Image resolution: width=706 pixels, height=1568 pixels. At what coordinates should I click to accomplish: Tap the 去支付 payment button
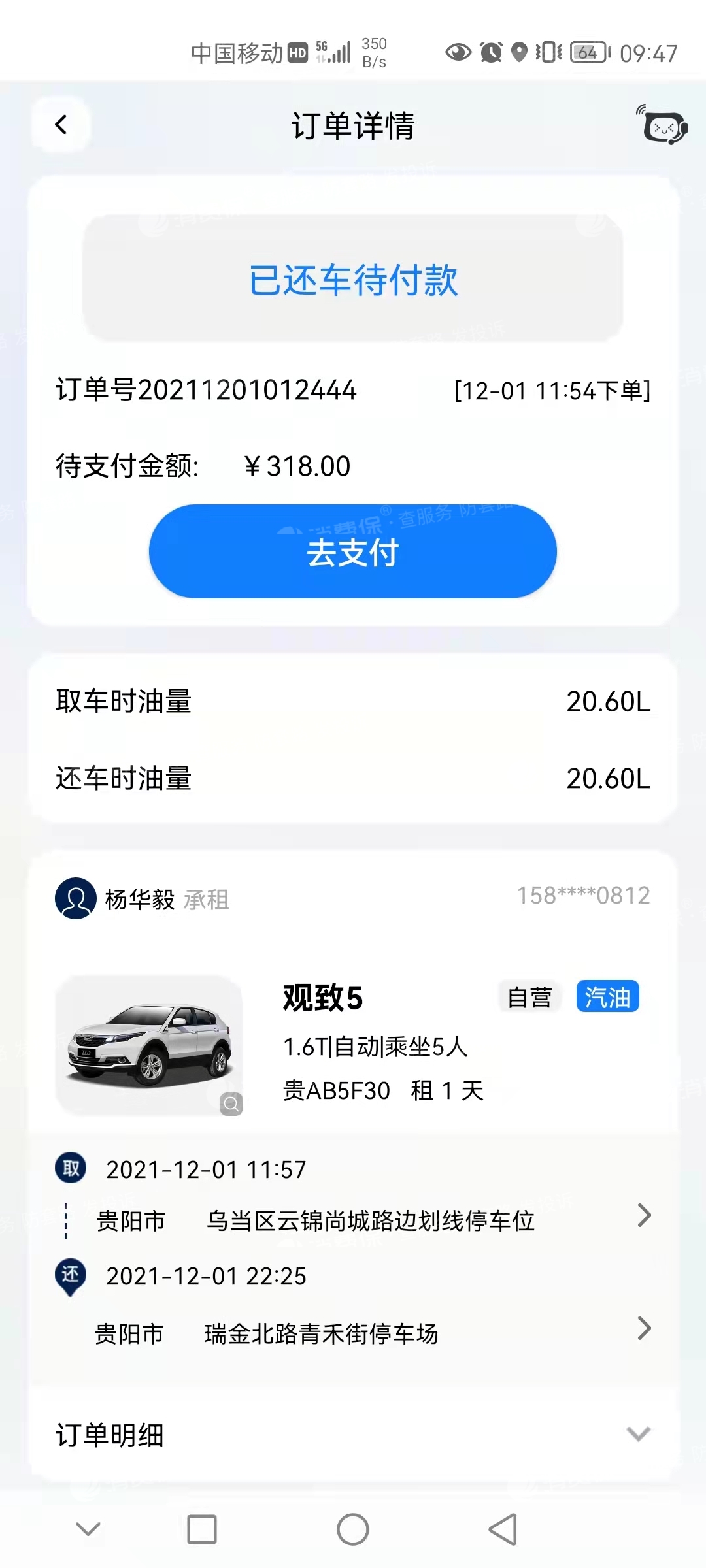pos(353,552)
